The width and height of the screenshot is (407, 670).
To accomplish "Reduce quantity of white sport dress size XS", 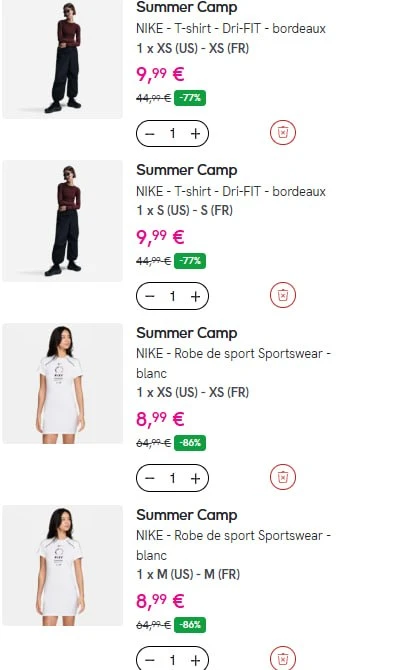I will 150,478.
